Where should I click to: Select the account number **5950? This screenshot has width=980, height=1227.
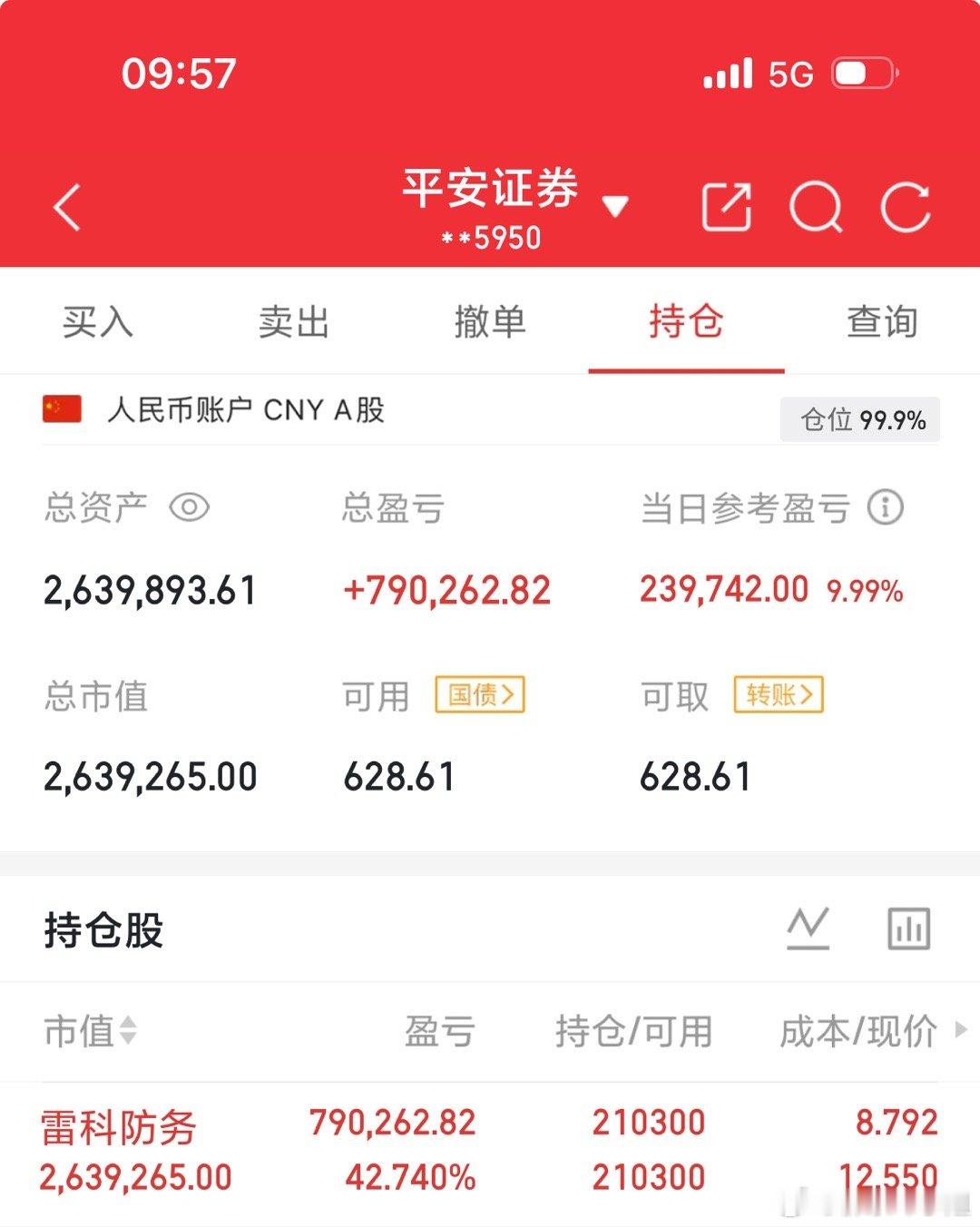pyautogui.click(x=490, y=238)
